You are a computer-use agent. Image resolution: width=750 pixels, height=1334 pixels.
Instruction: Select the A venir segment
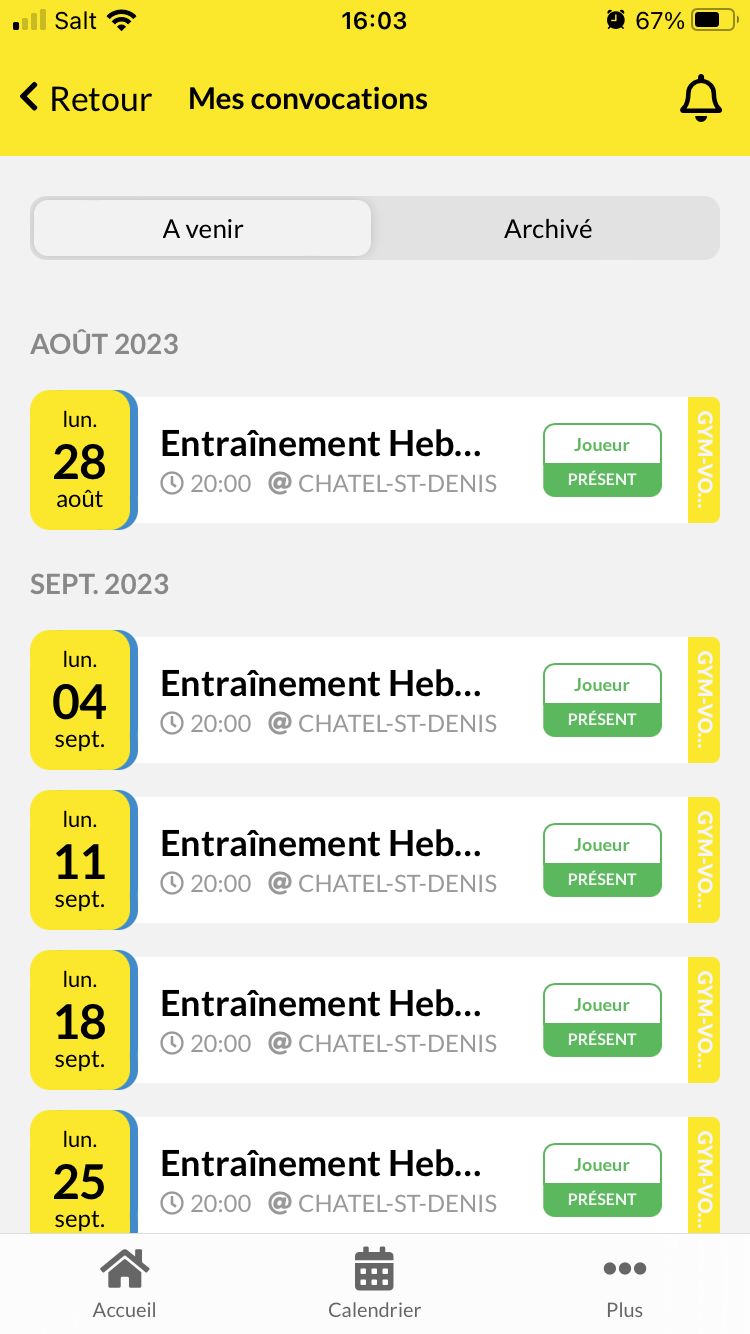(x=203, y=229)
